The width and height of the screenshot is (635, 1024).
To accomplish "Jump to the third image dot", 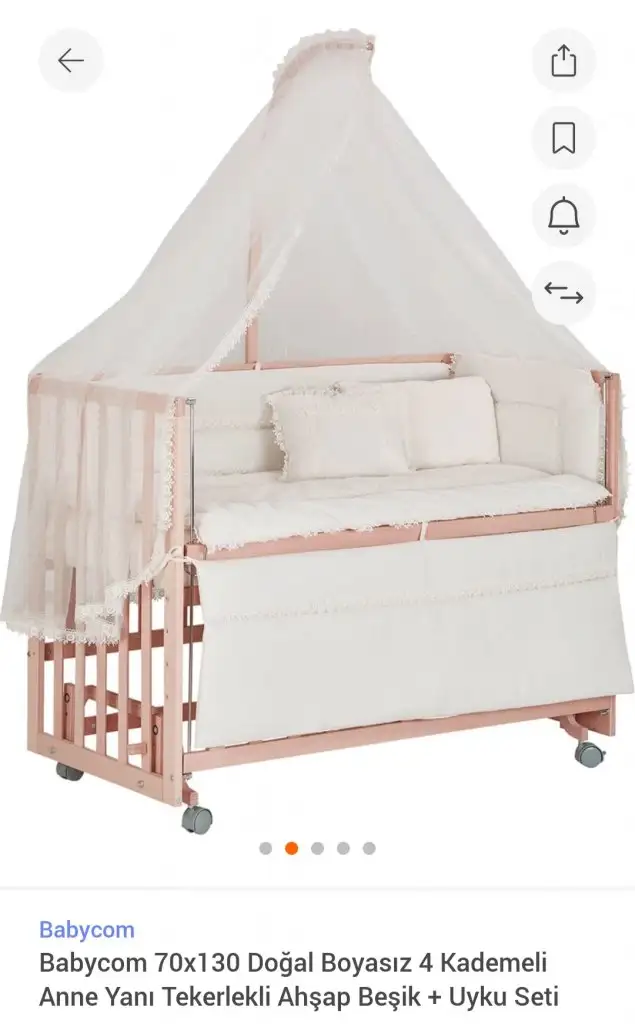I will 318,848.
